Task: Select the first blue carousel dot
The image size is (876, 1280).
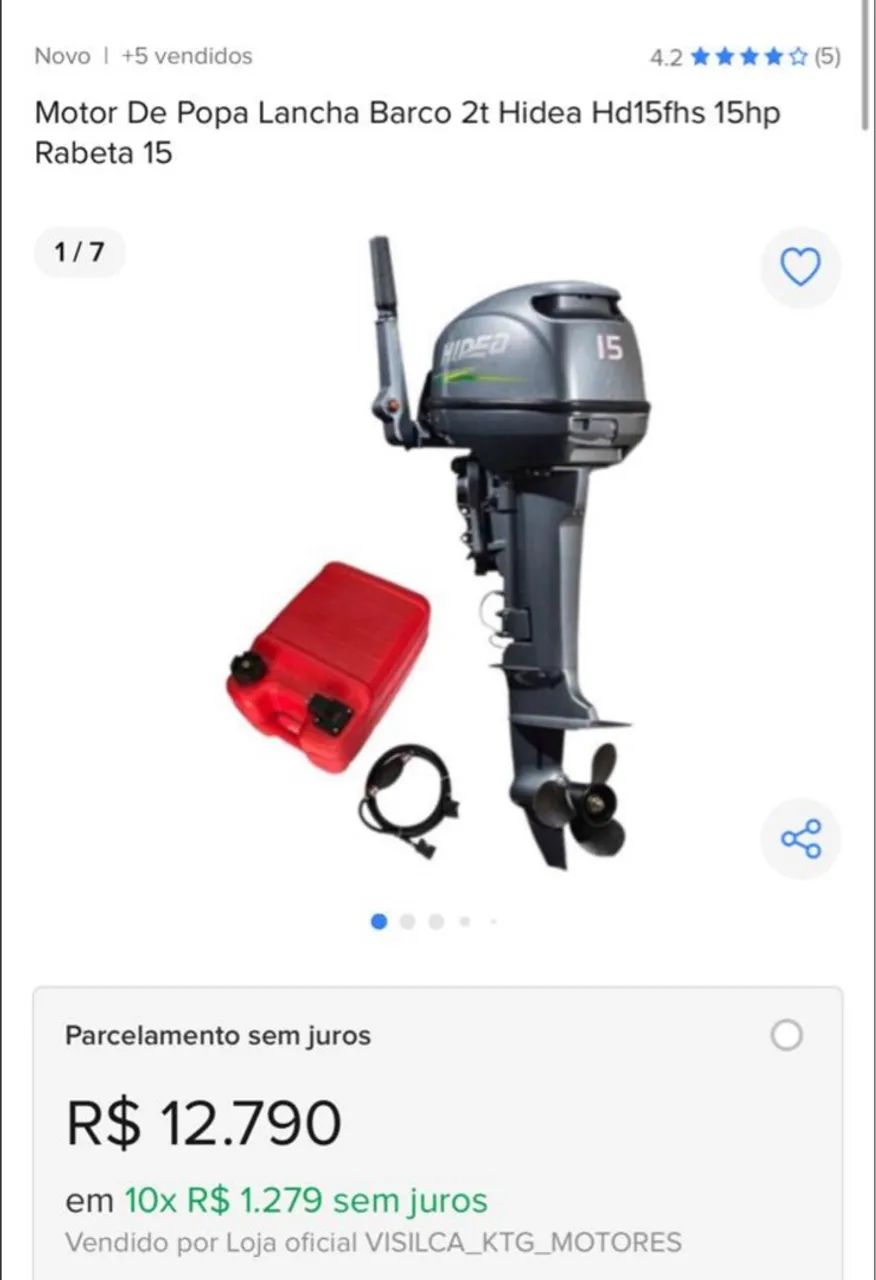Action: (378, 921)
